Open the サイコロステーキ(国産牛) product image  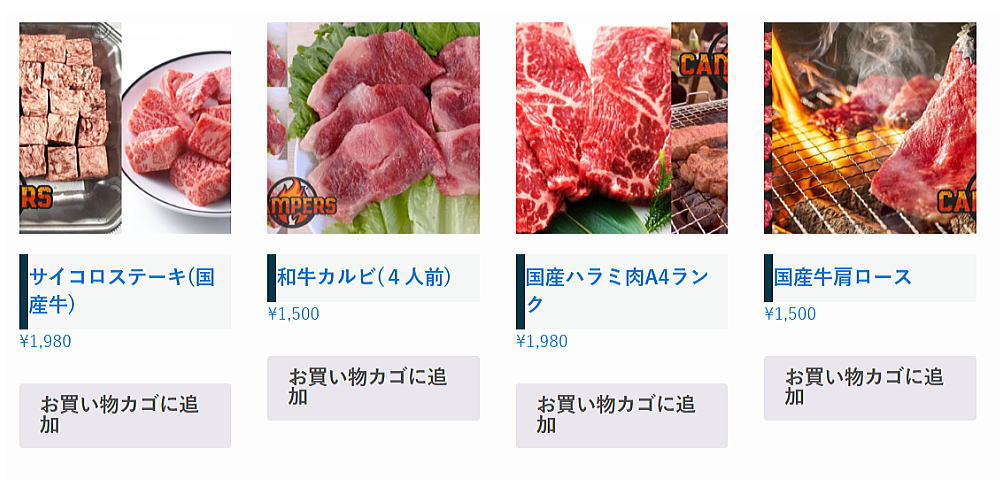coord(125,128)
